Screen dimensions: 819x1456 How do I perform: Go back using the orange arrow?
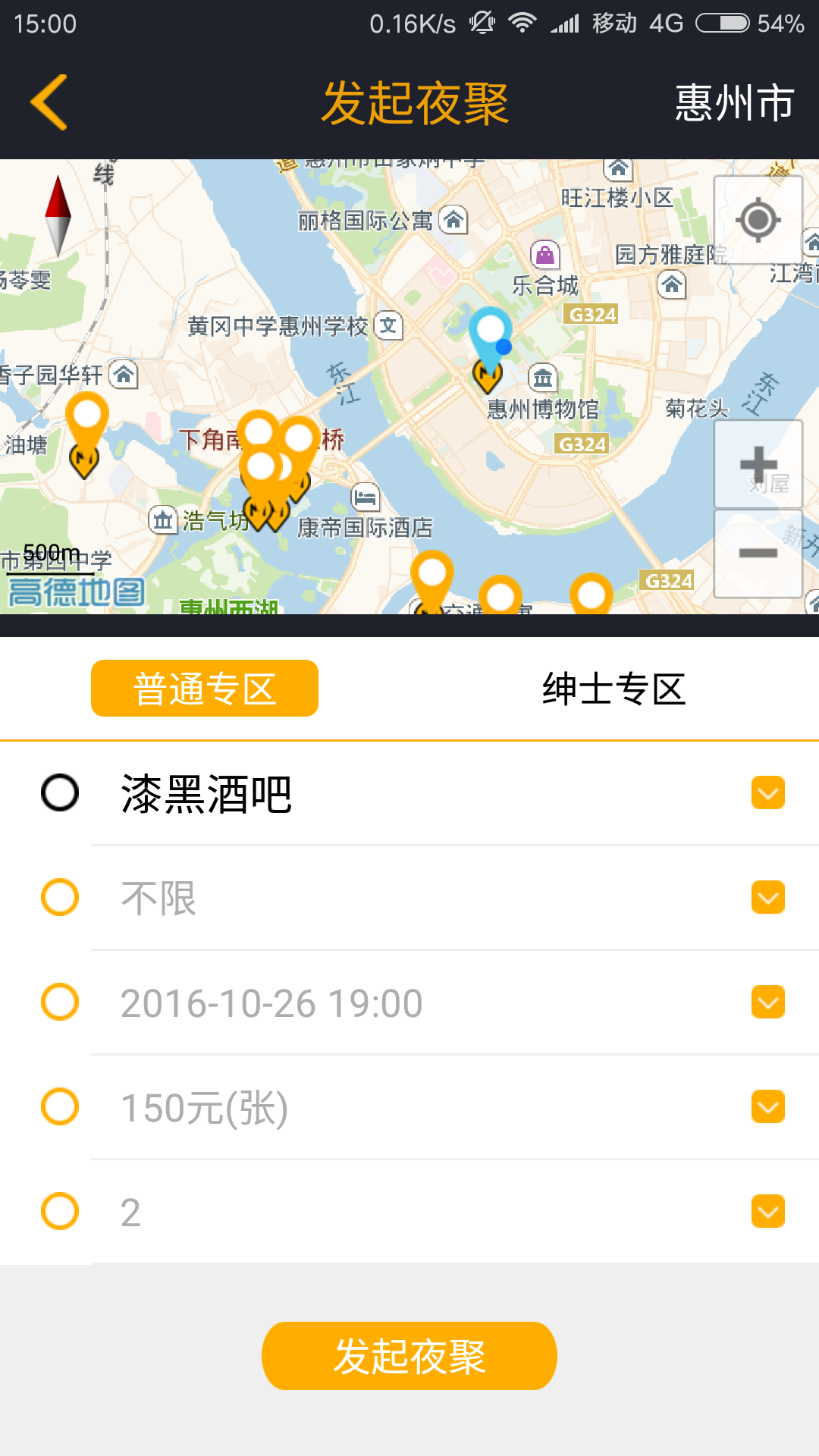[49, 102]
